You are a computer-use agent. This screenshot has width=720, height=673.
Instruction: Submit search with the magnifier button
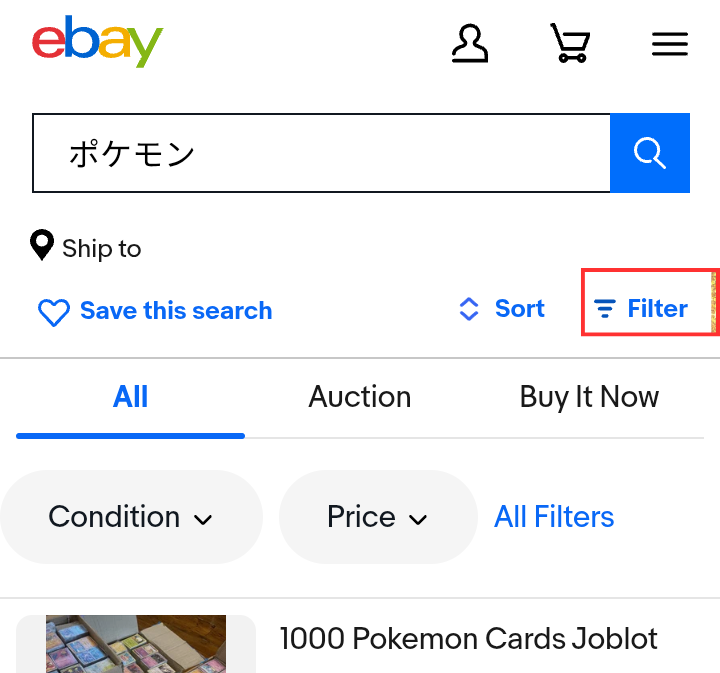pos(650,153)
